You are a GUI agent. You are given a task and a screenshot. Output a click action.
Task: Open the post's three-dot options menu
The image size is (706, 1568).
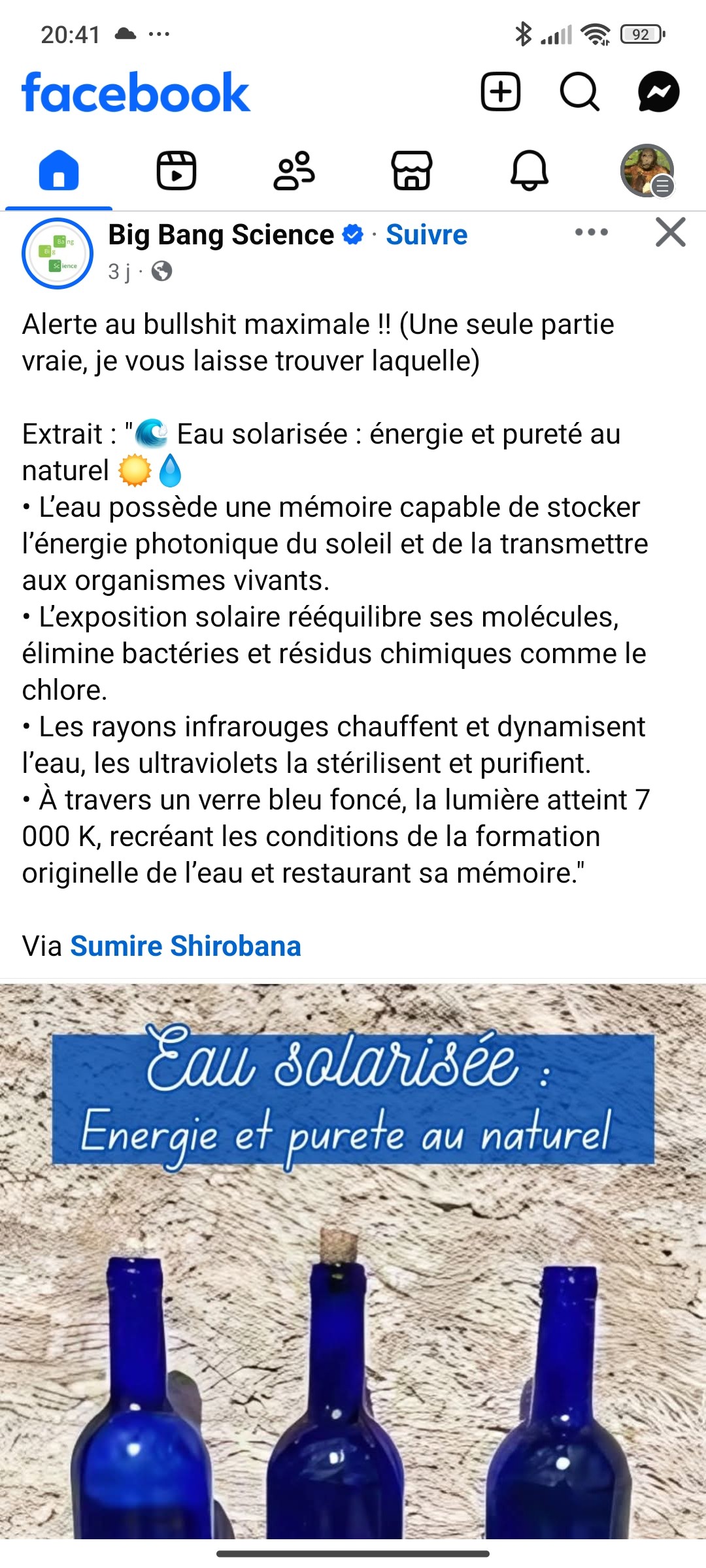[x=592, y=232]
